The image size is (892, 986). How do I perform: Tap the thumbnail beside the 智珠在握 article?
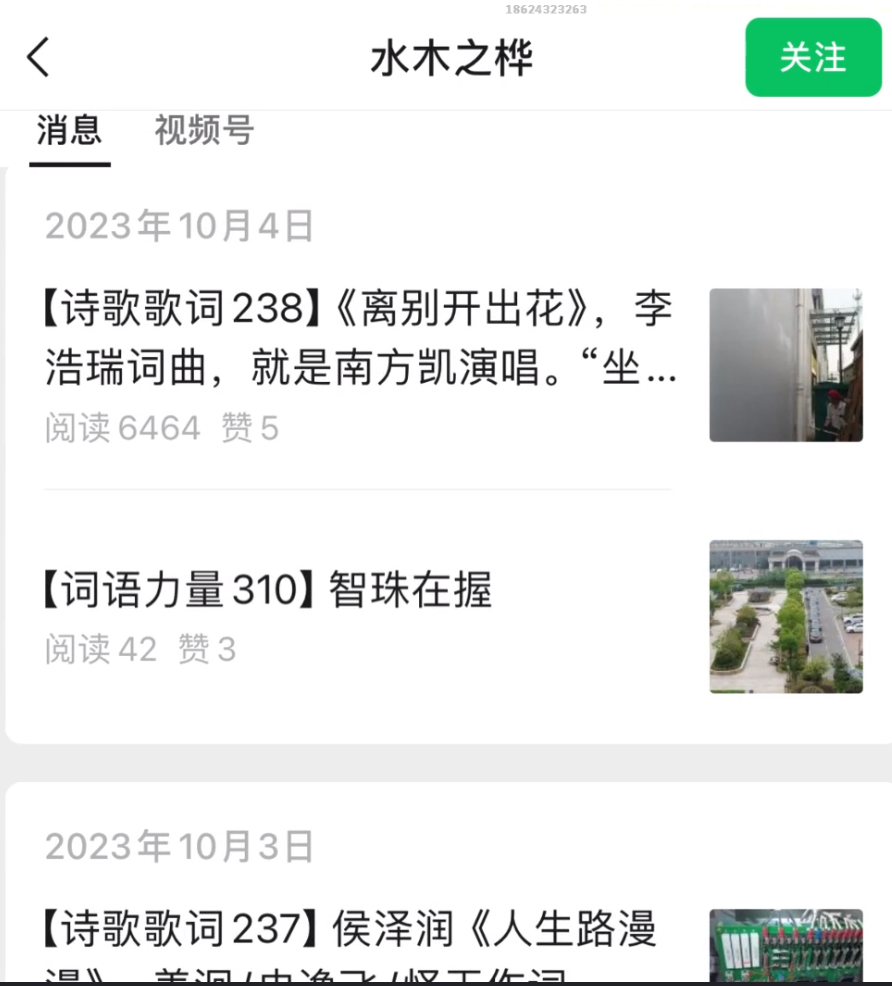tap(786, 616)
